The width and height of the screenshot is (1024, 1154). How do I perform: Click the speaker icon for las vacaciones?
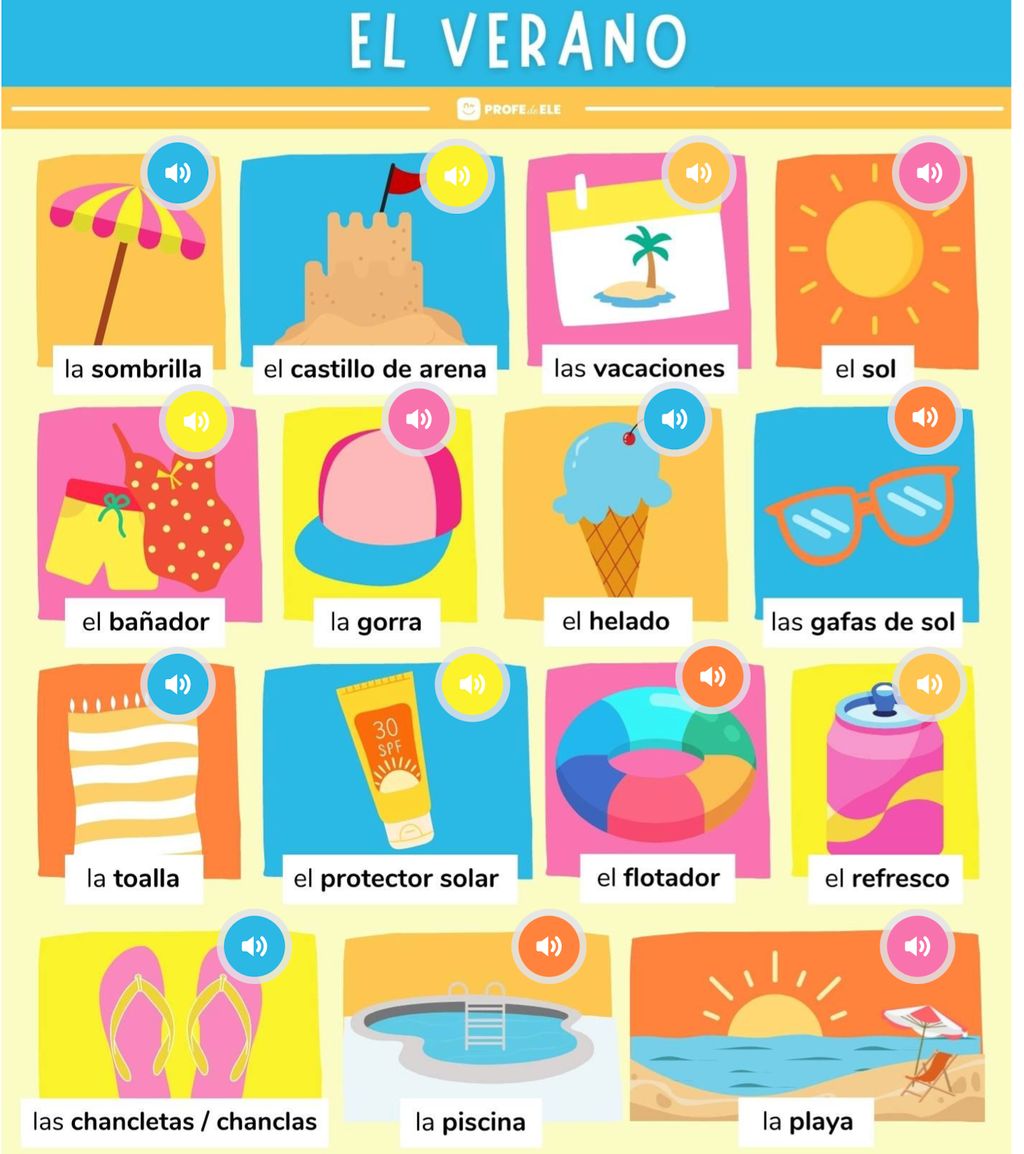point(697,171)
